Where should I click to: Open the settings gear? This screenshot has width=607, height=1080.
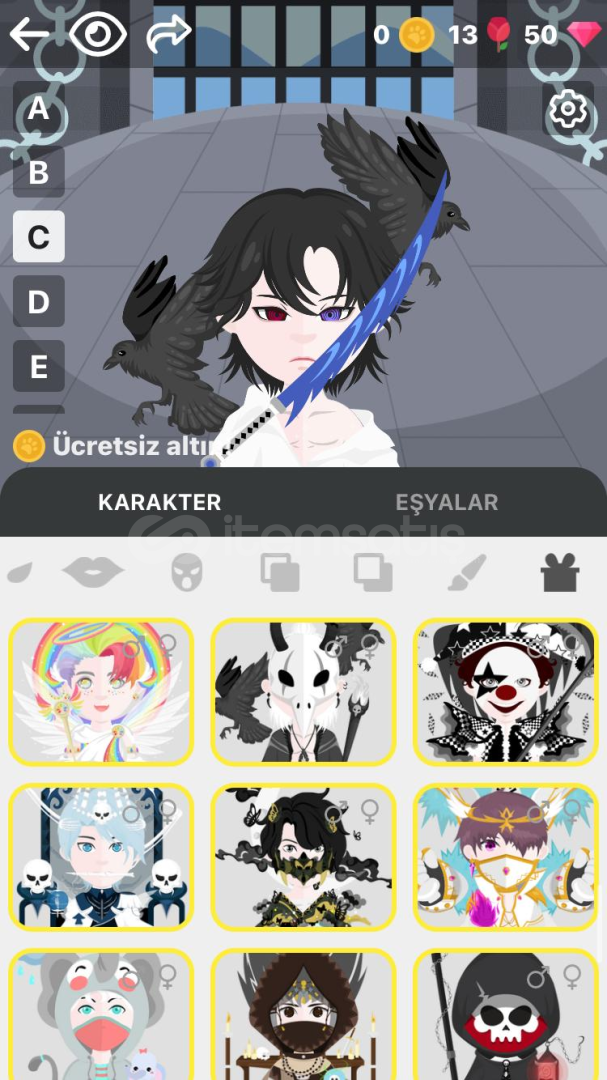tap(568, 109)
